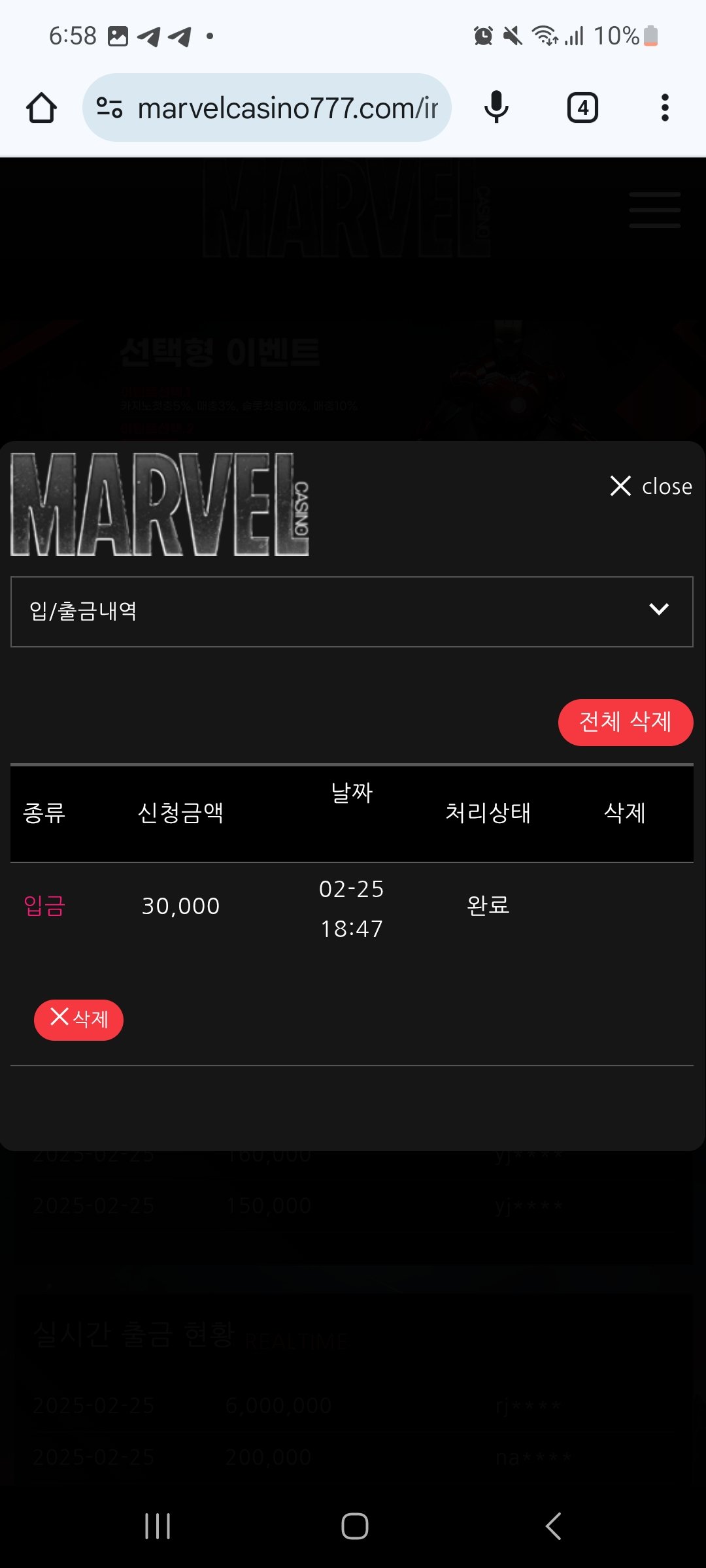Delete the 30,000 deposit record
Viewport: 706px width, 1568px height.
(x=78, y=1020)
